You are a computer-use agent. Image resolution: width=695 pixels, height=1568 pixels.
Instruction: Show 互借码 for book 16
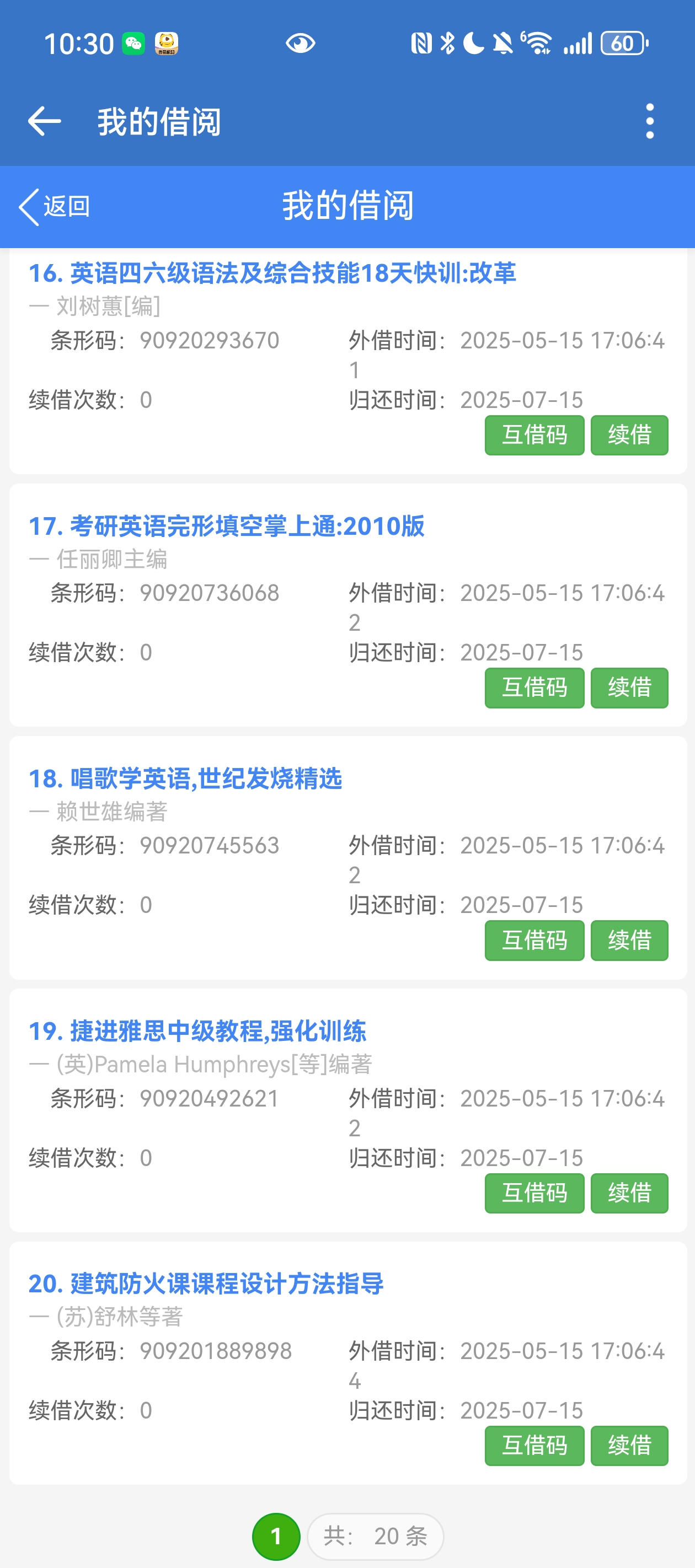click(534, 435)
